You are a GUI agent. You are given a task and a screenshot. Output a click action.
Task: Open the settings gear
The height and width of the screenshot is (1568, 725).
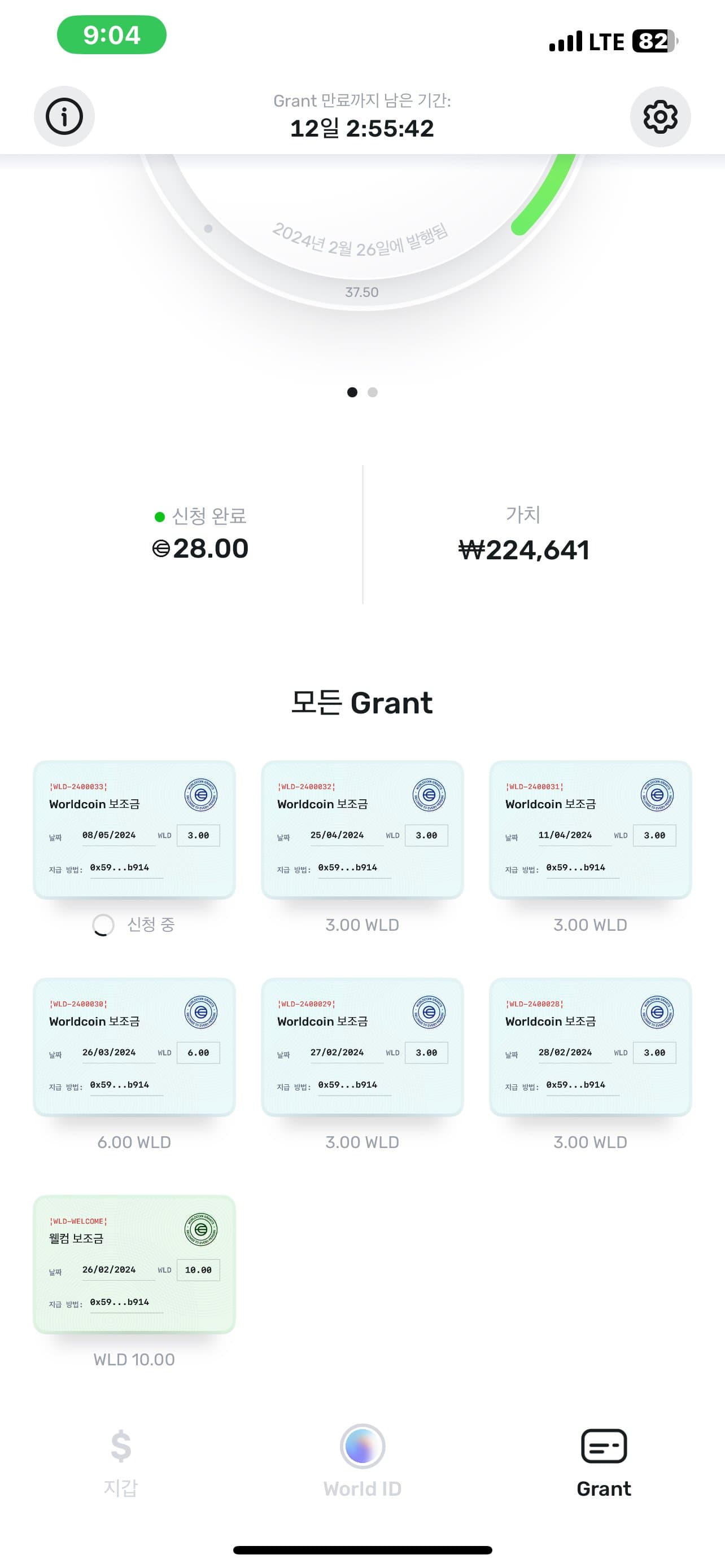tap(660, 116)
